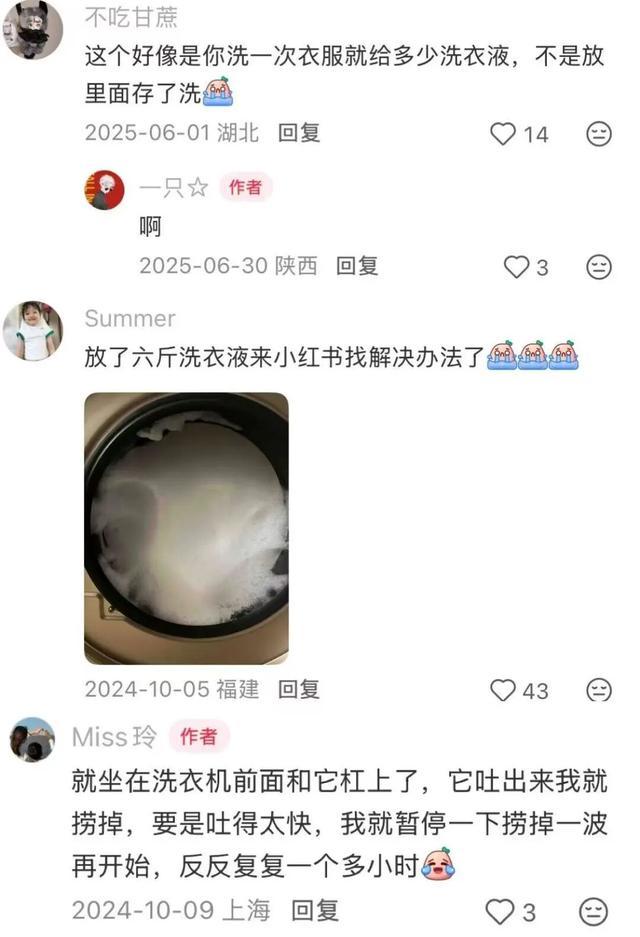The height and width of the screenshot is (937, 640).
Task: Open 不吃甘蔗's username link
Action: tap(131, 17)
